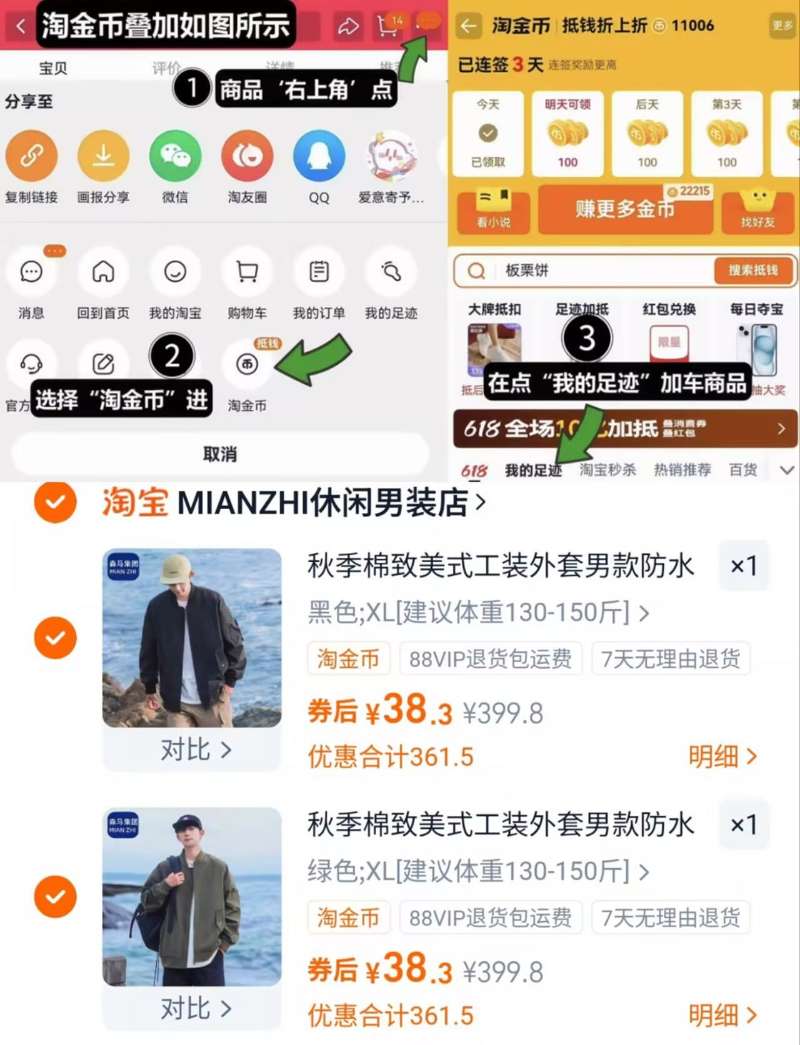Tap the 看小说 icon
Image resolution: width=800 pixels, height=1045 pixels.
point(493,207)
